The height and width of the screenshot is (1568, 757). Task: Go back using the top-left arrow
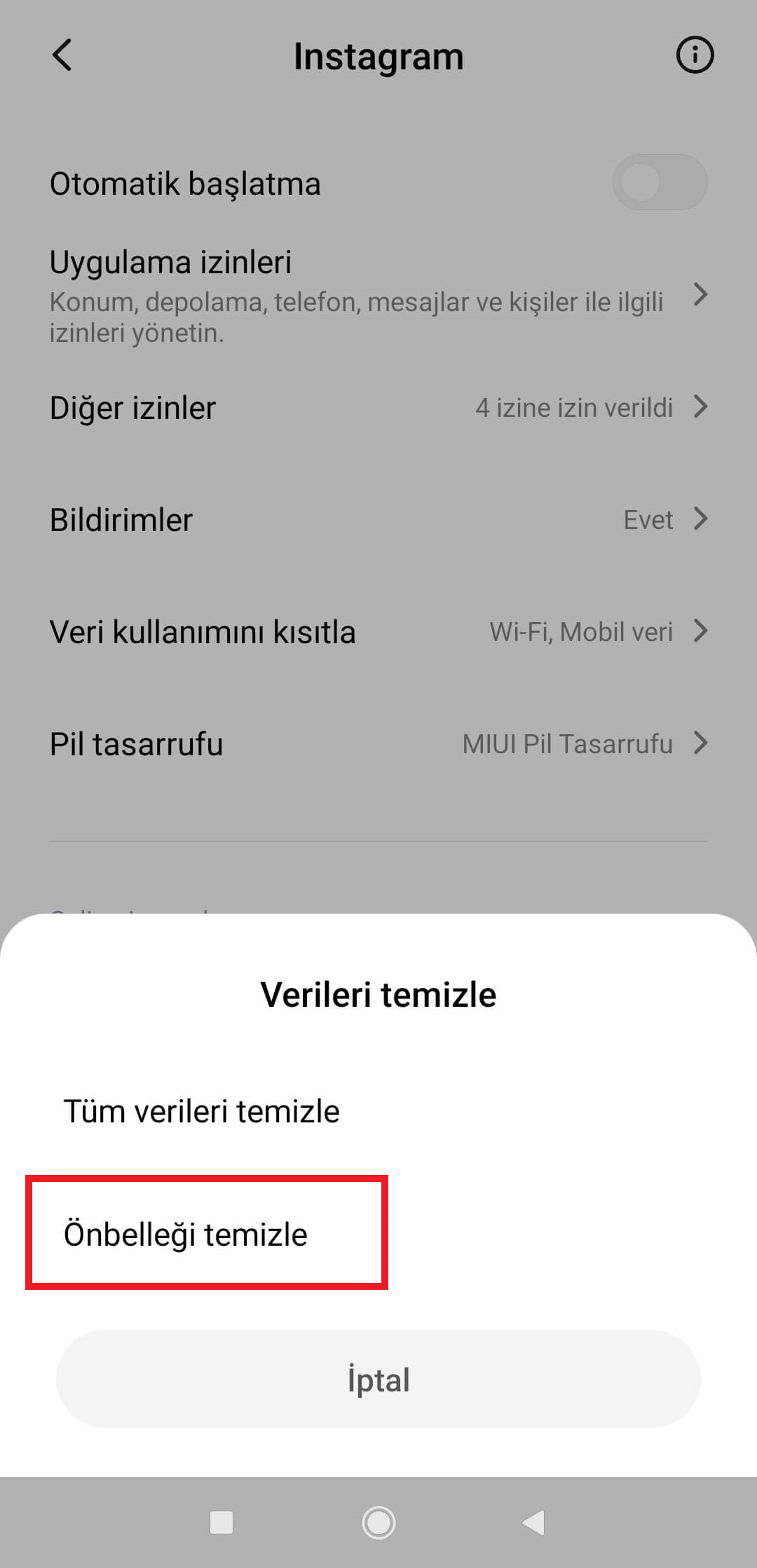click(62, 55)
